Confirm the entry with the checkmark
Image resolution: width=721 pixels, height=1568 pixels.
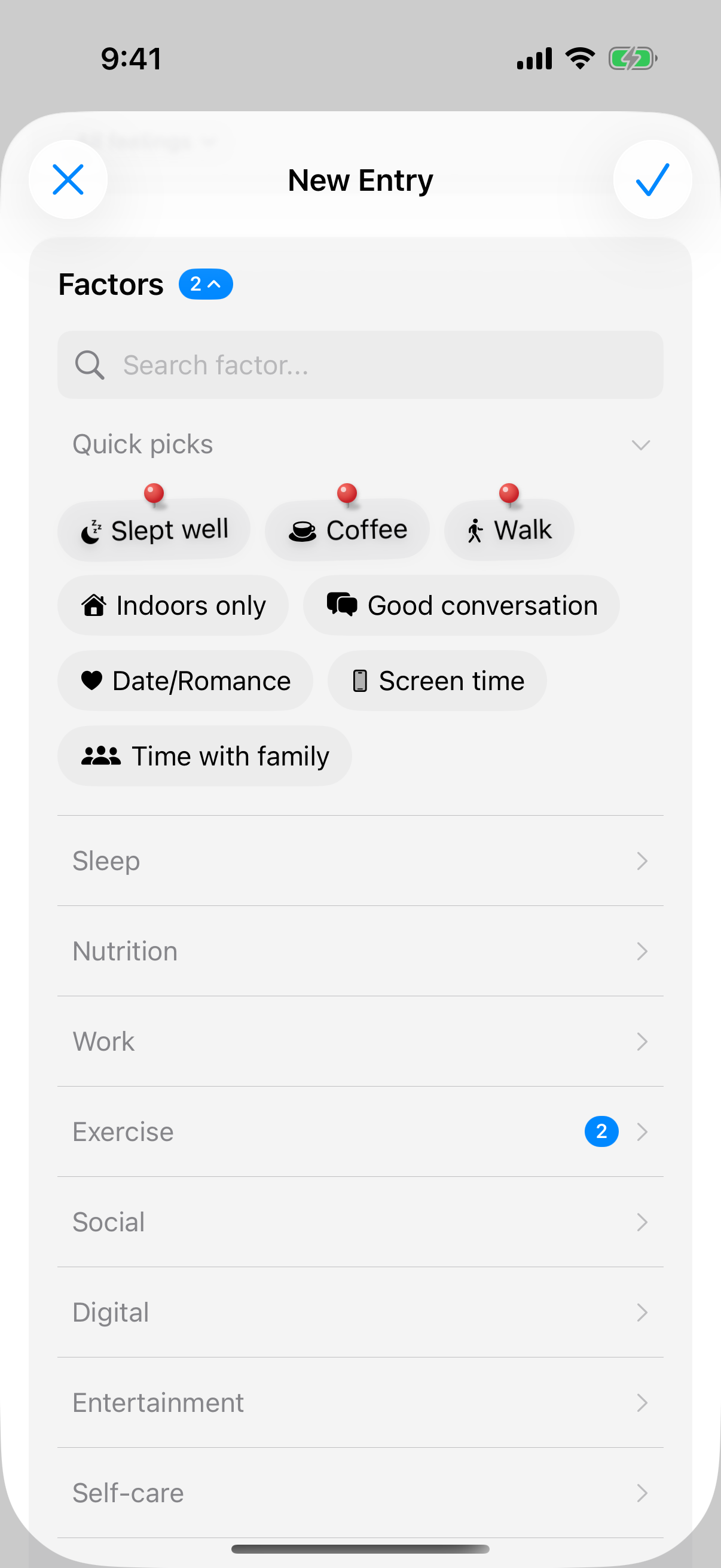pyautogui.click(x=652, y=179)
